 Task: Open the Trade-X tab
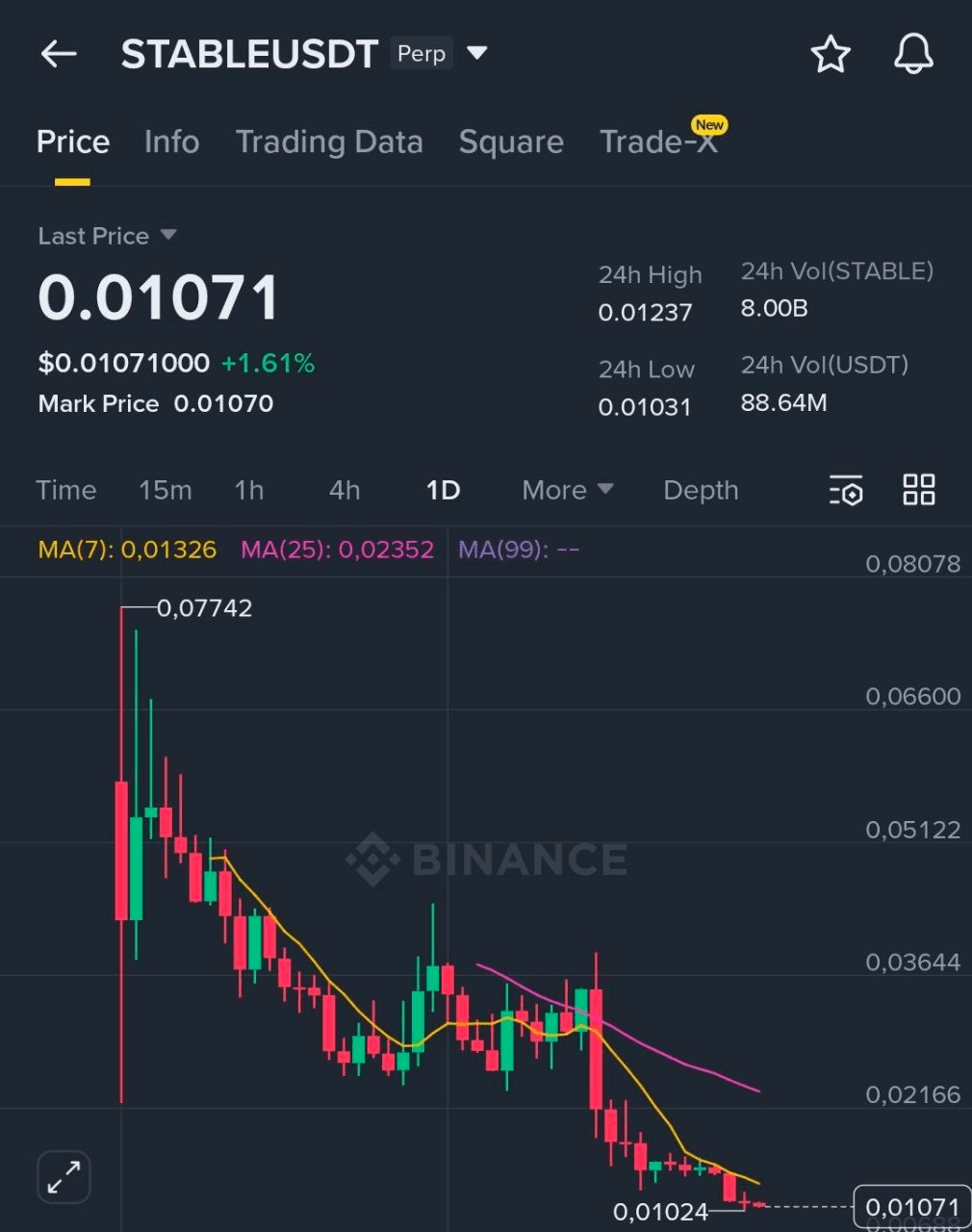[x=658, y=142]
